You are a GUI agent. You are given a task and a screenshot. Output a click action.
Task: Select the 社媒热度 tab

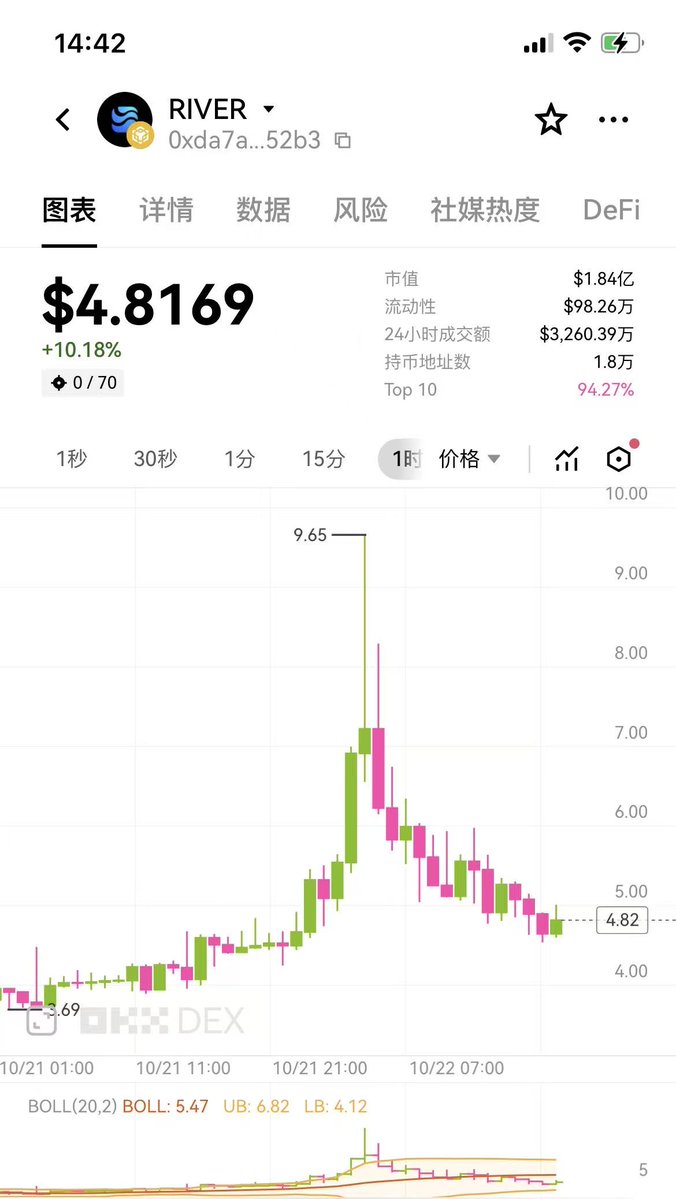pyautogui.click(x=485, y=210)
